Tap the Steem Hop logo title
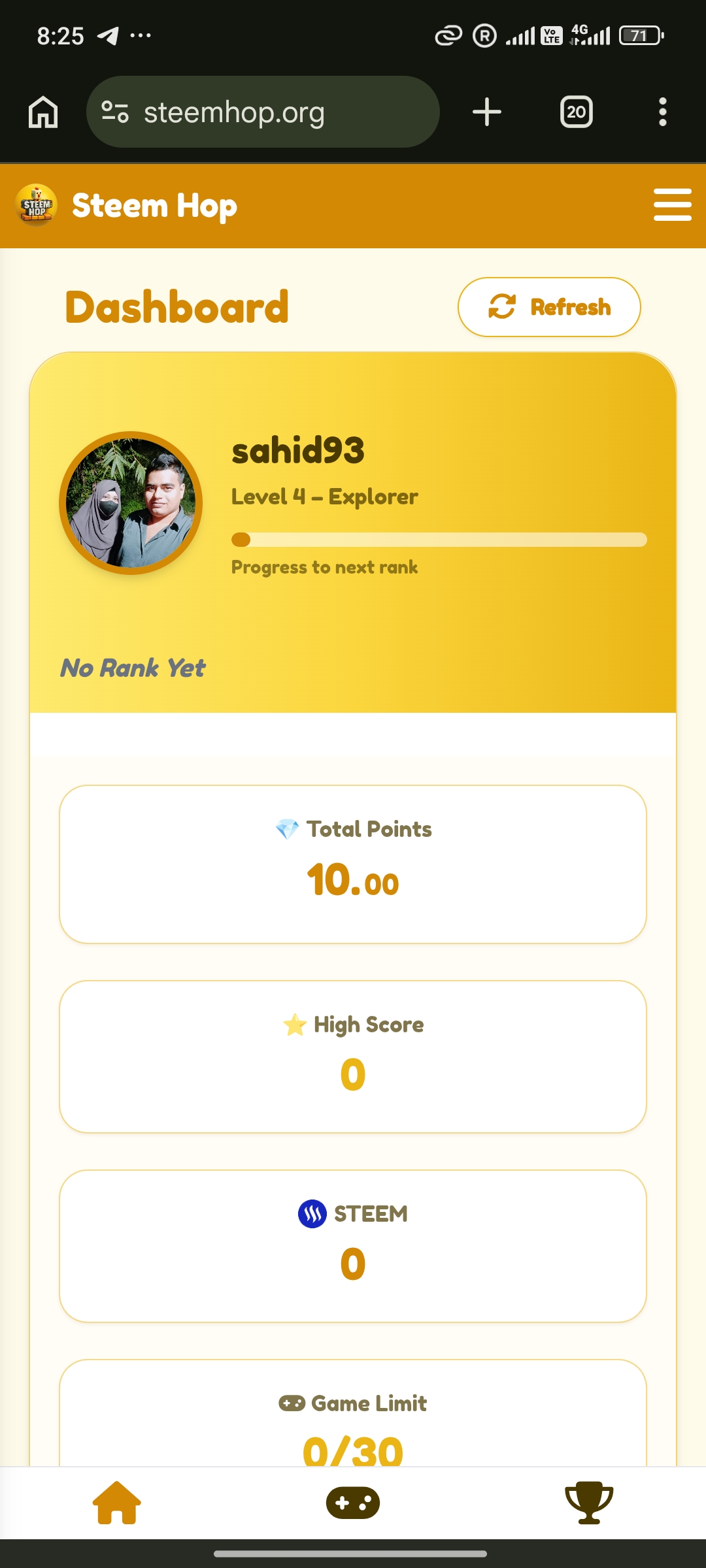This screenshot has width=706, height=1568. coord(126,205)
